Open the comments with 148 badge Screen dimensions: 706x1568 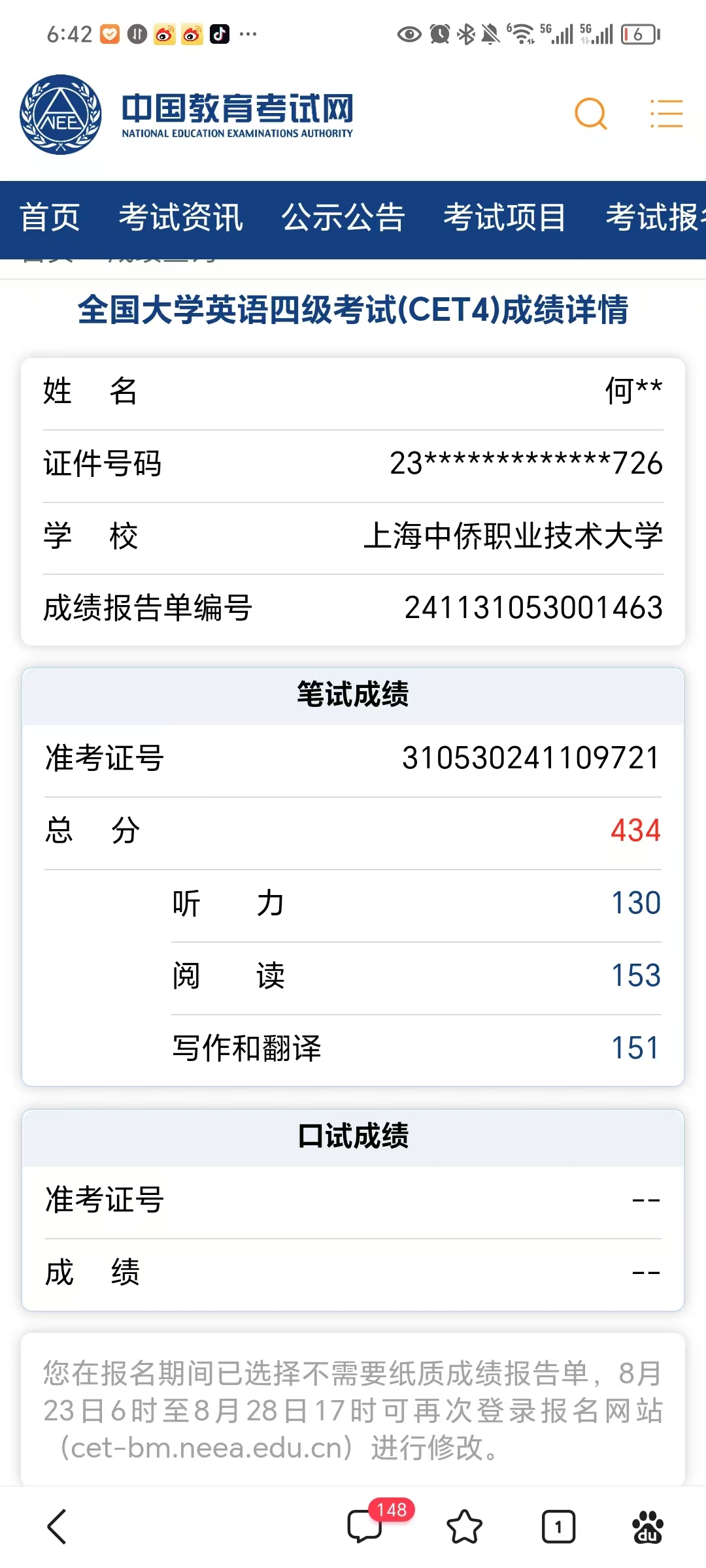pyautogui.click(x=365, y=1527)
